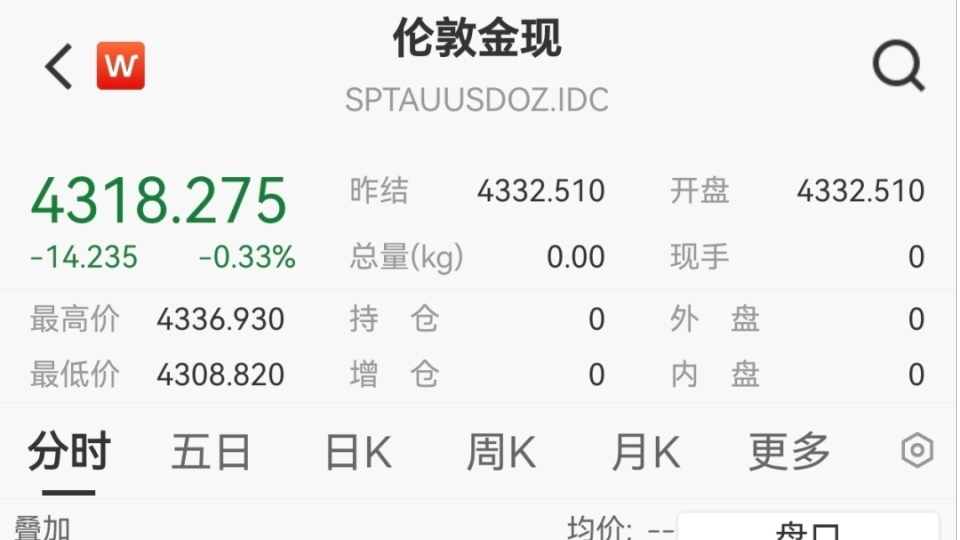Select the 月K chart tab
The image size is (960, 540).
click(x=646, y=453)
